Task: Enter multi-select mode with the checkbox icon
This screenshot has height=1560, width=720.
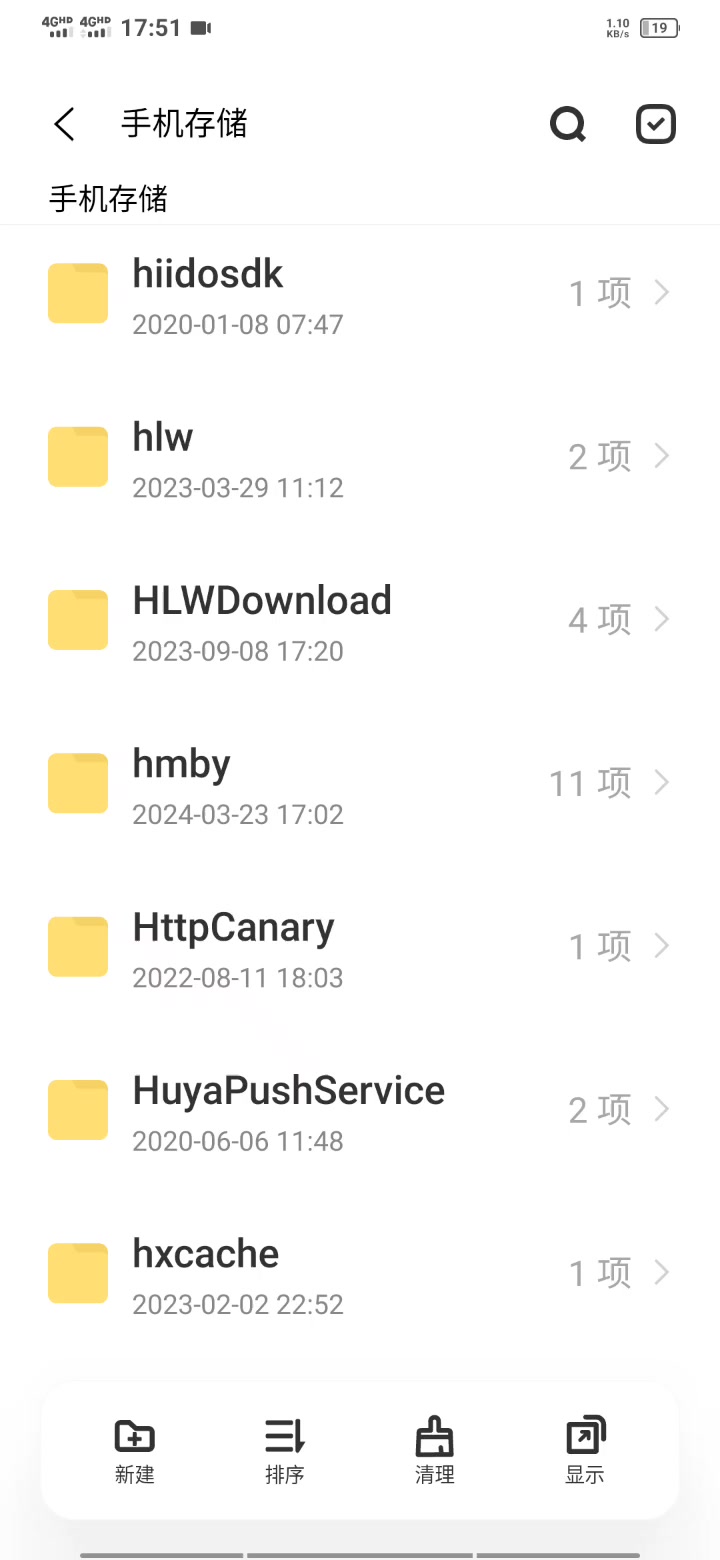Action: coord(656,125)
